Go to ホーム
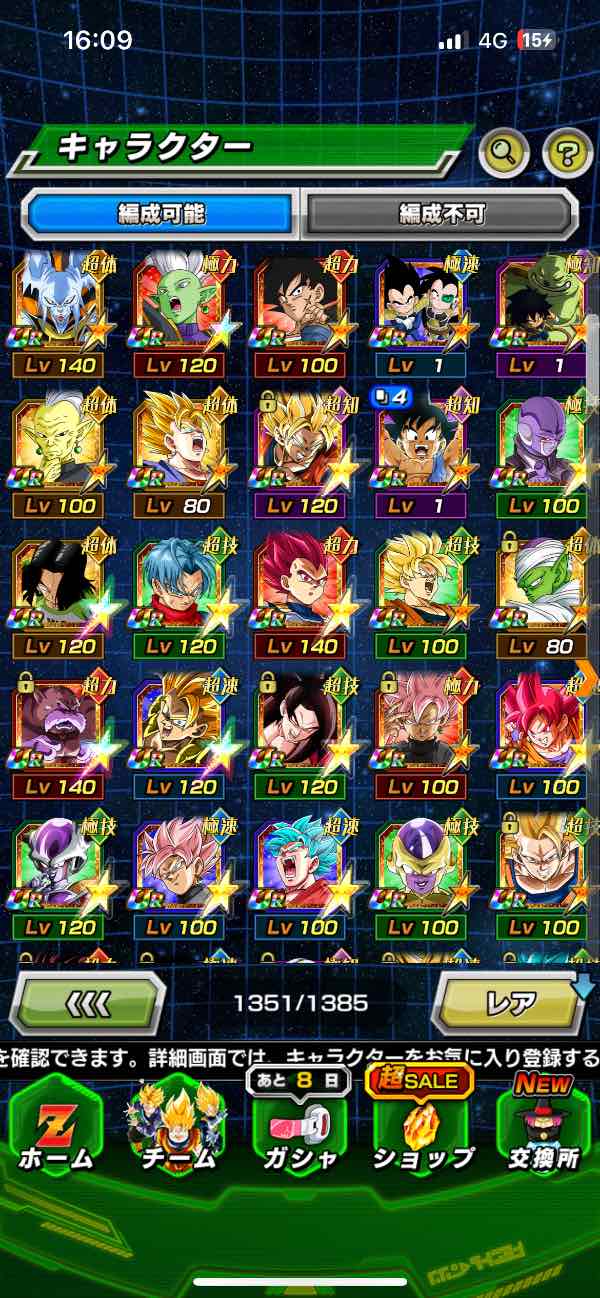The width and height of the screenshot is (600, 1298). (x=55, y=1123)
